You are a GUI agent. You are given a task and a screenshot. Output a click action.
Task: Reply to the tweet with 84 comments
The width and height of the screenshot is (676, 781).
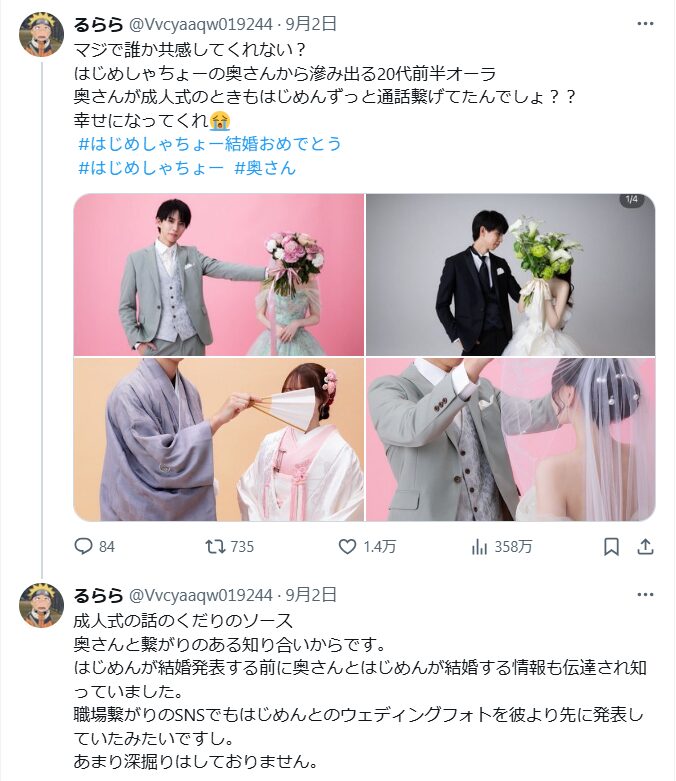85,547
